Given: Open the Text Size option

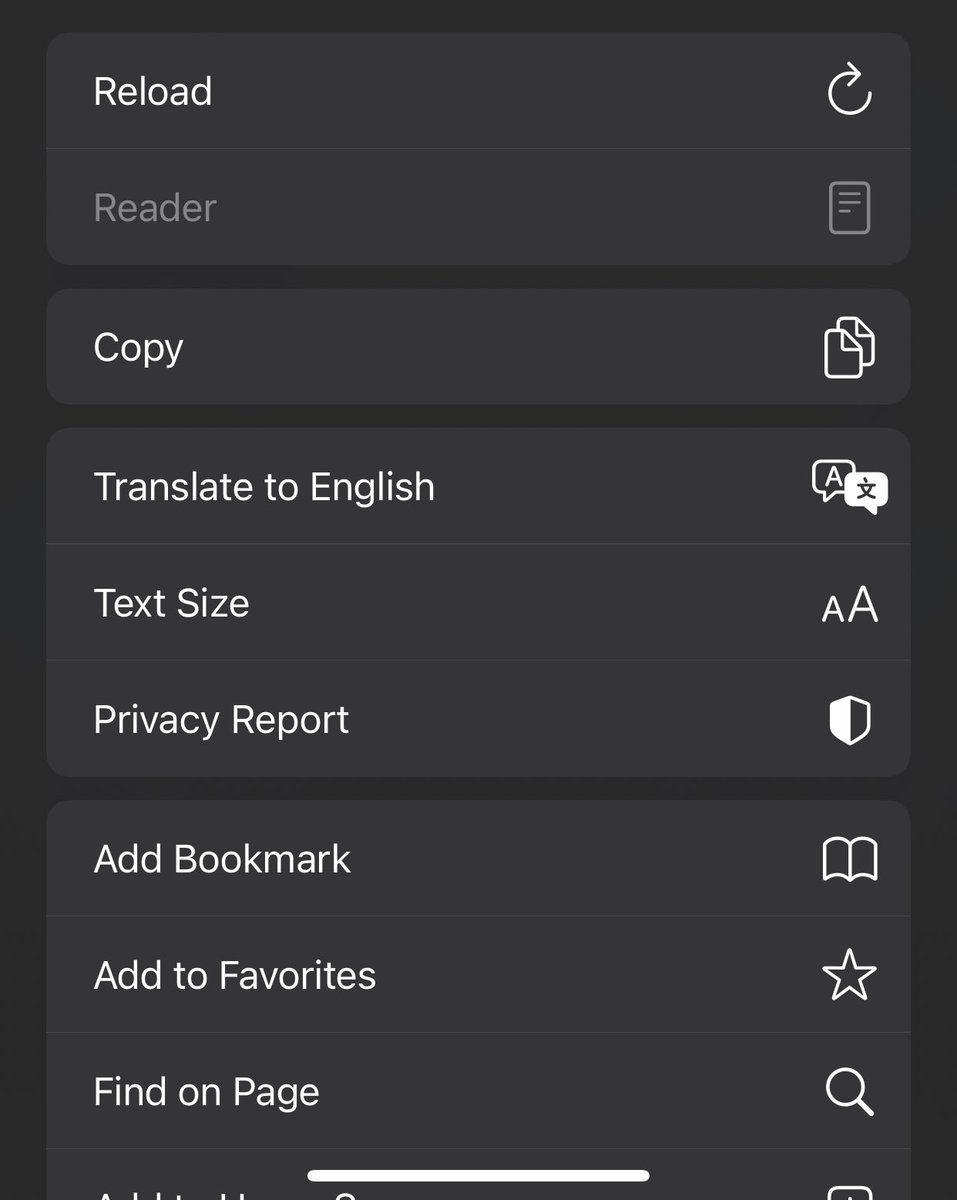Looking at the screenshot, I should click(478, 603).
